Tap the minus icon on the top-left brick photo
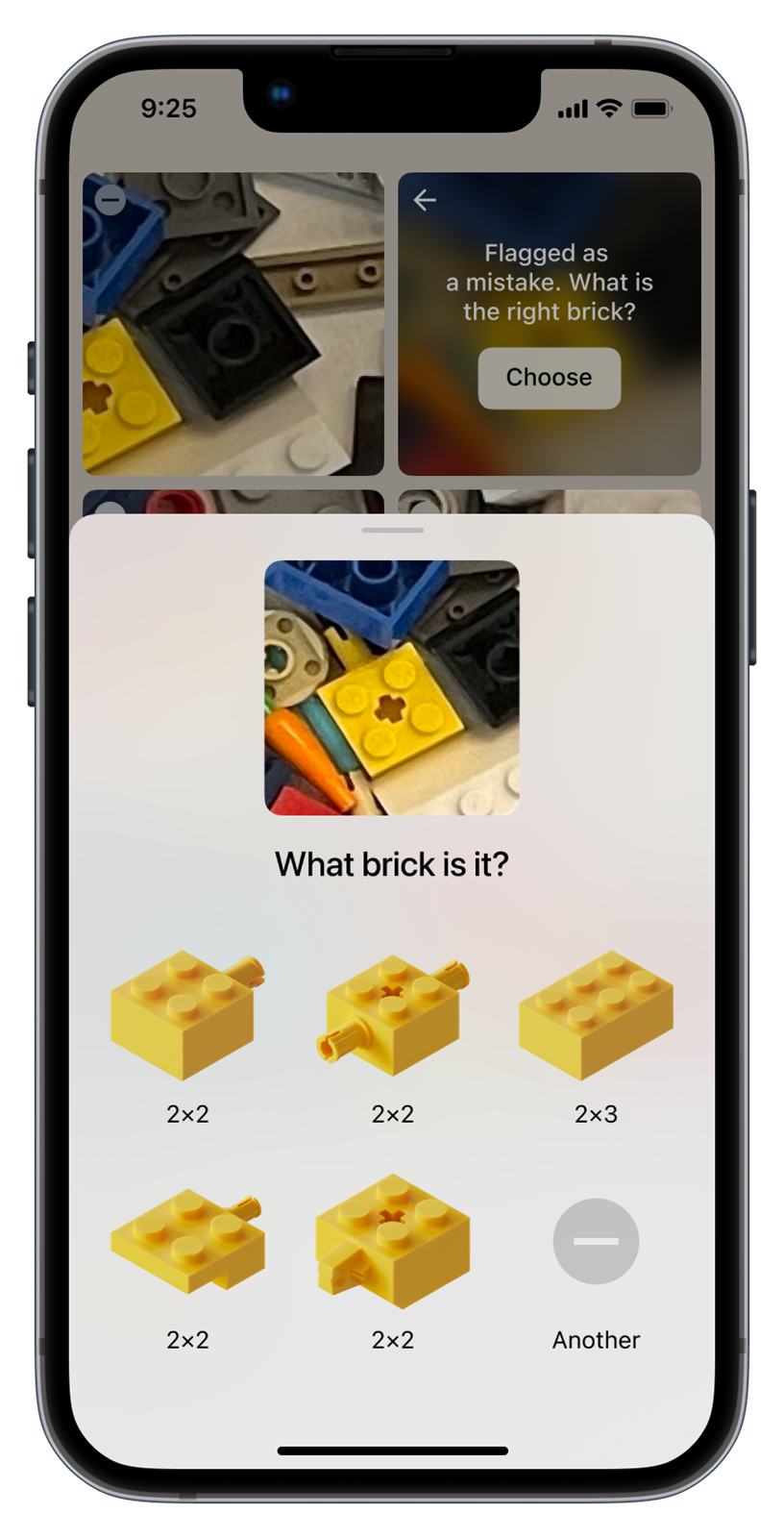Image resolution: width=784 pixels, height=1538 pixels. tap(110, 200)
